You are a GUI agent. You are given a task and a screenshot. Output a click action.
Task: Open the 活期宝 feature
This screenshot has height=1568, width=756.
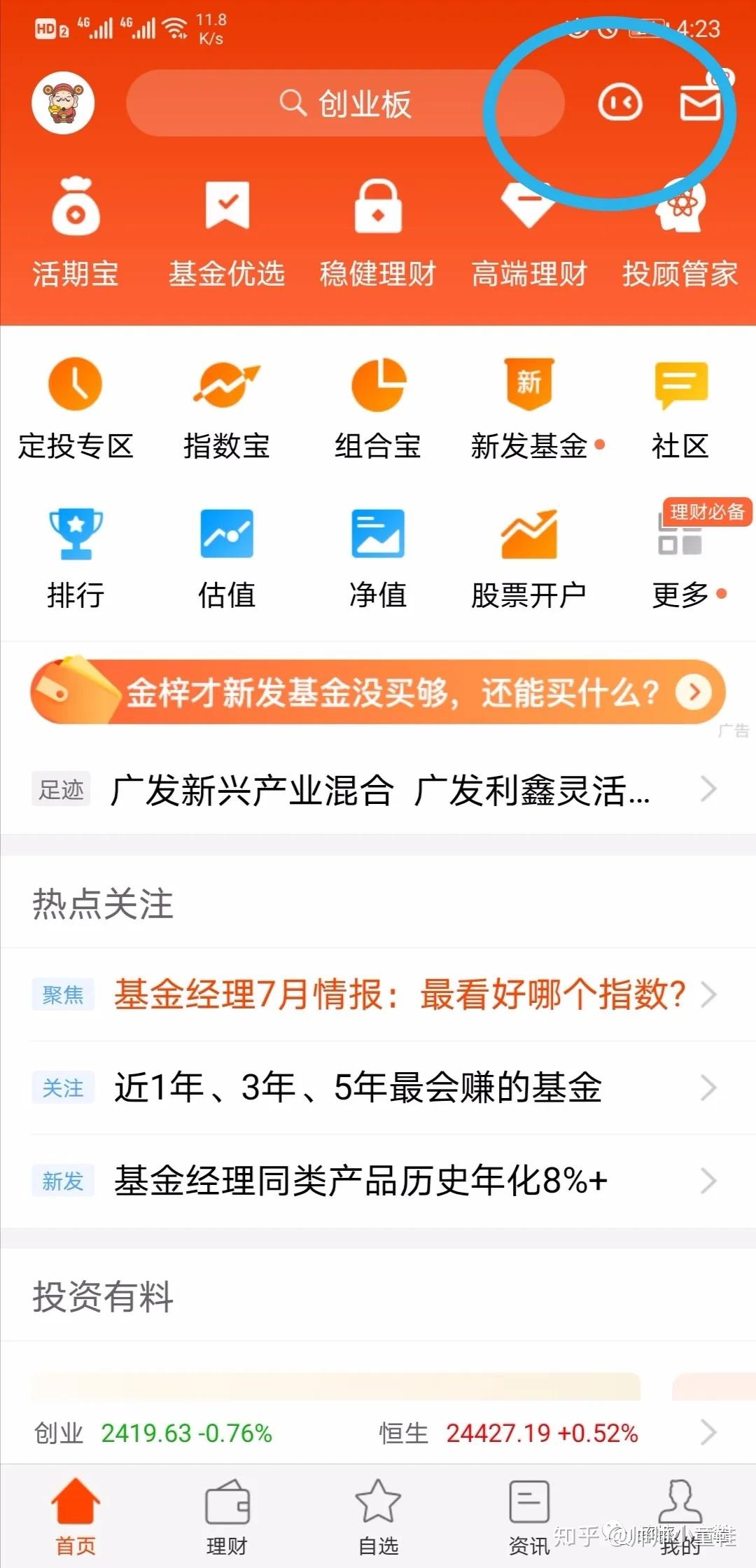pyautogui.click(x=76, y=231)
